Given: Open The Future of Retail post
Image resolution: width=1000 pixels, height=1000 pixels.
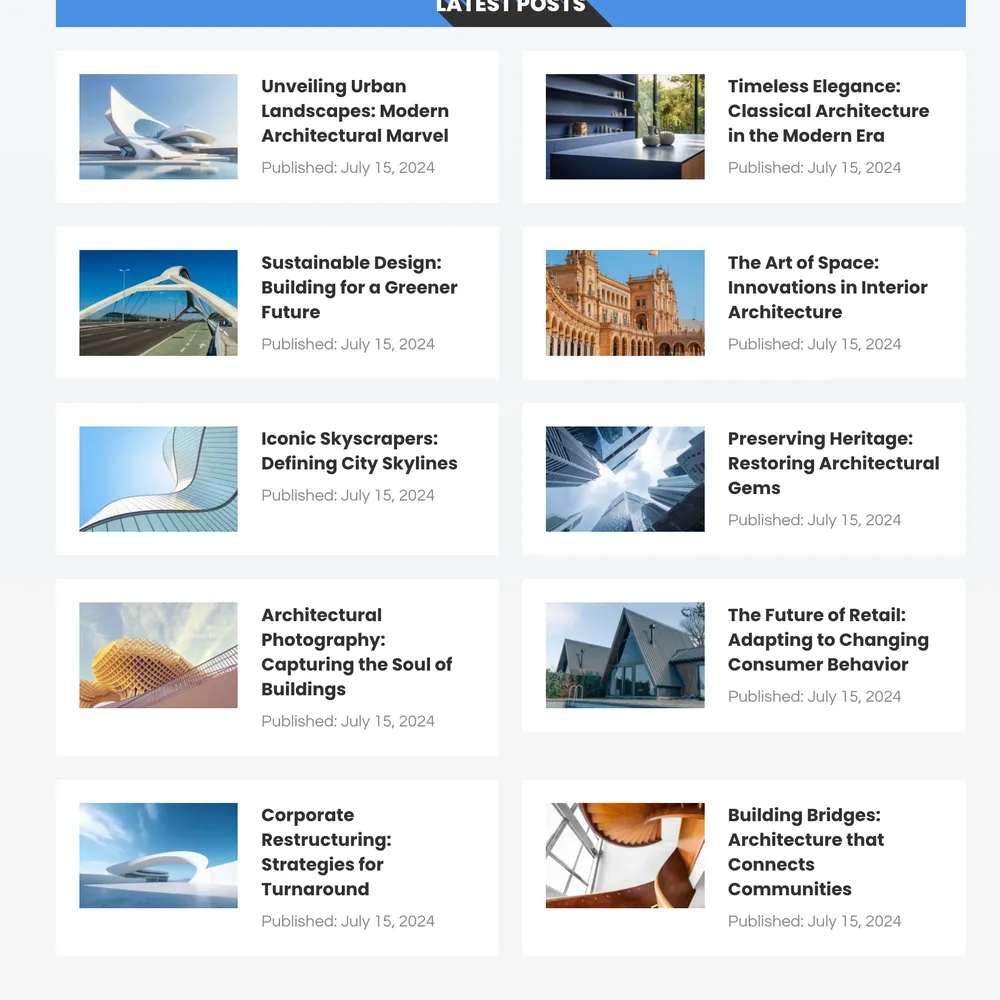Looking at the screenshot, I should tap(827, 640).
